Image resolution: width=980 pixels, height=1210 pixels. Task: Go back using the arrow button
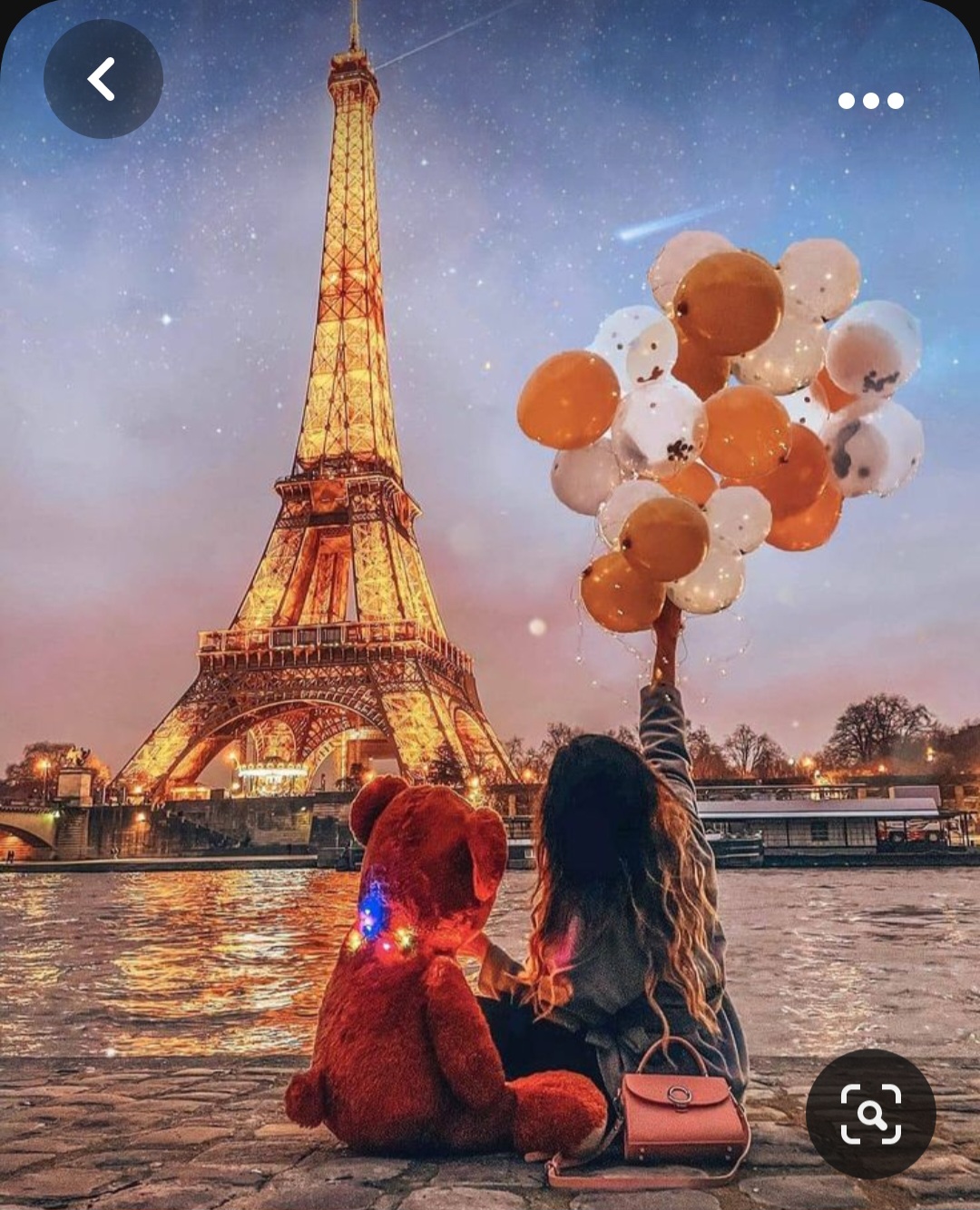(x=103, y=79)
